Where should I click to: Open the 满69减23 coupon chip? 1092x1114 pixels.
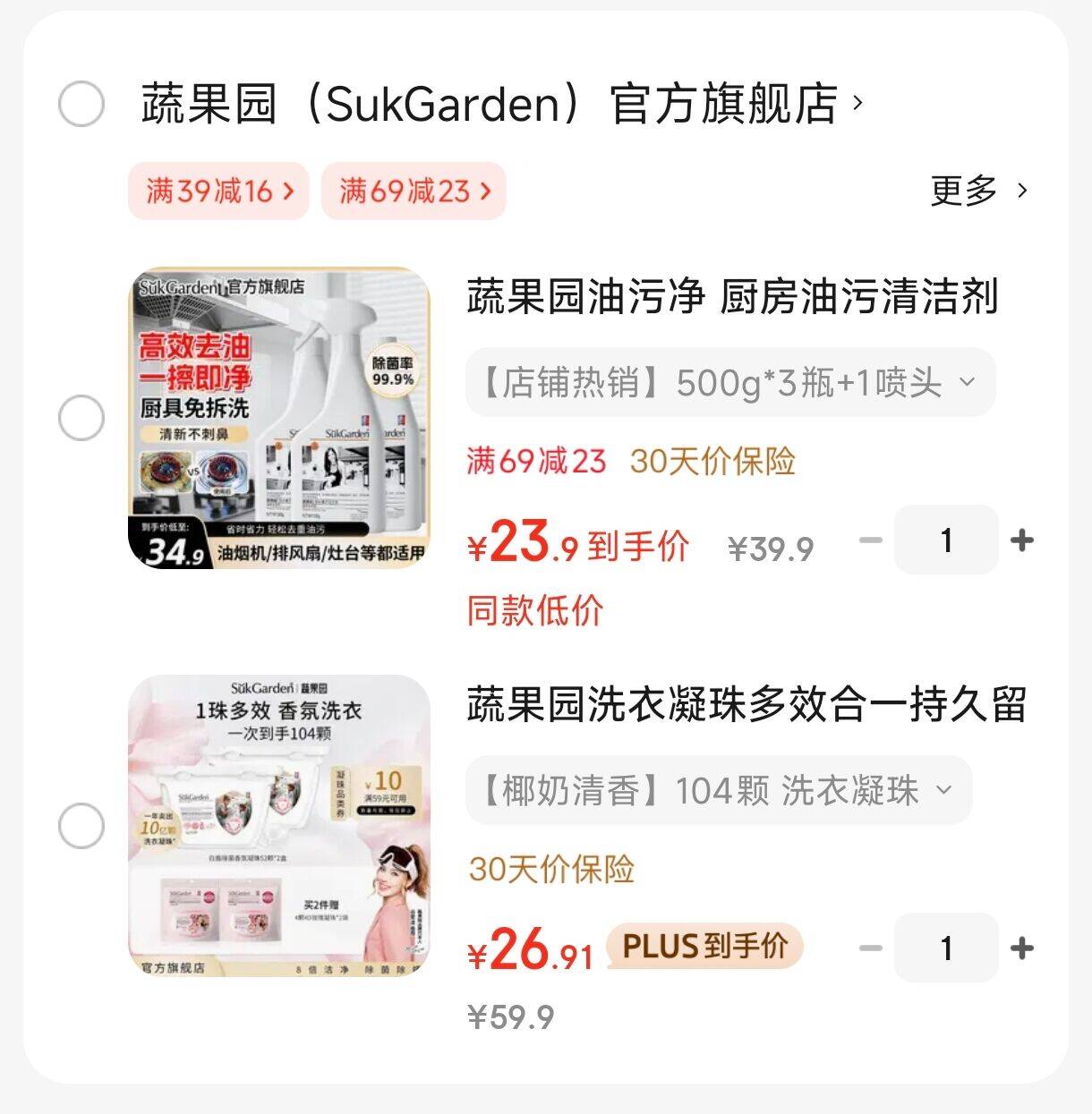pyautogui.click(x=414, y=191)
